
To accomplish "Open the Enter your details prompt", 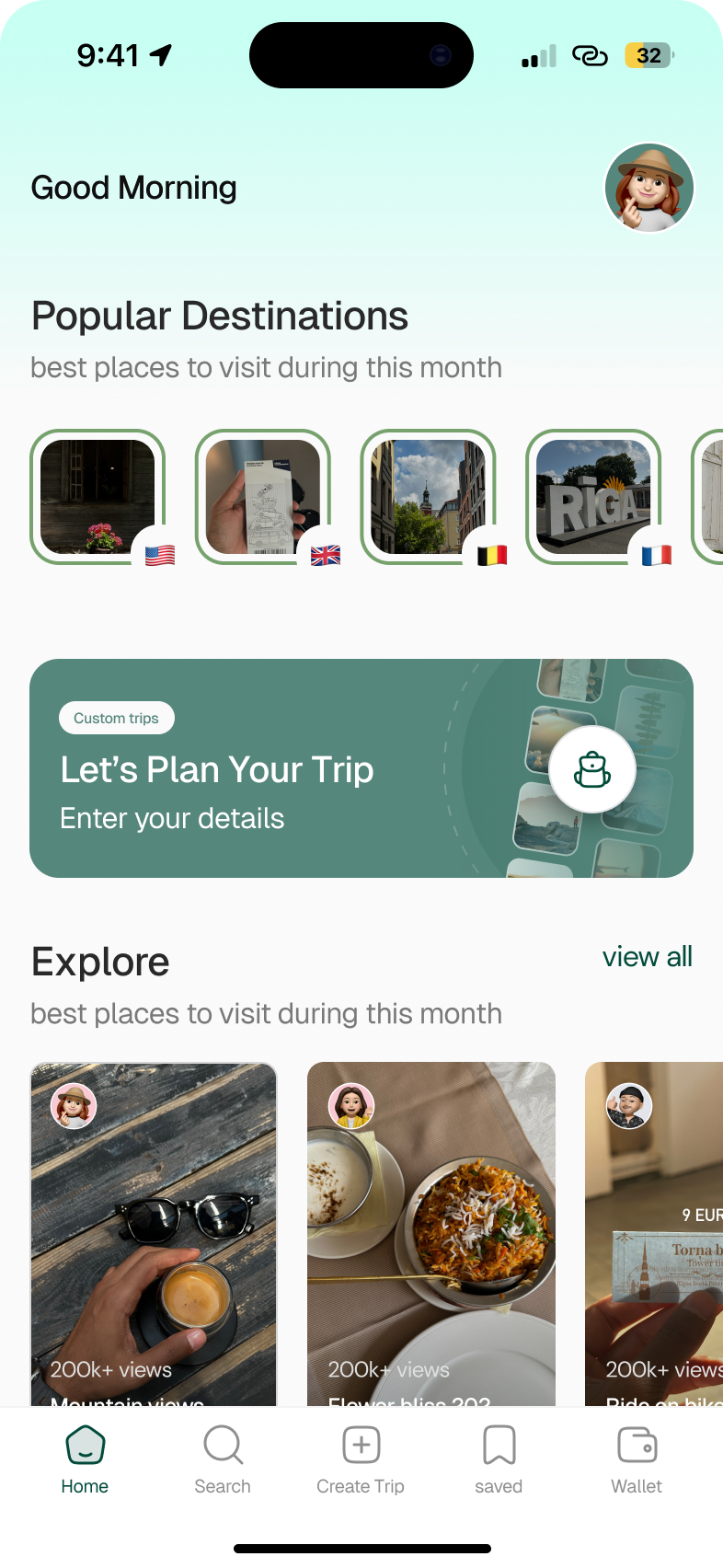I will 171,818.
